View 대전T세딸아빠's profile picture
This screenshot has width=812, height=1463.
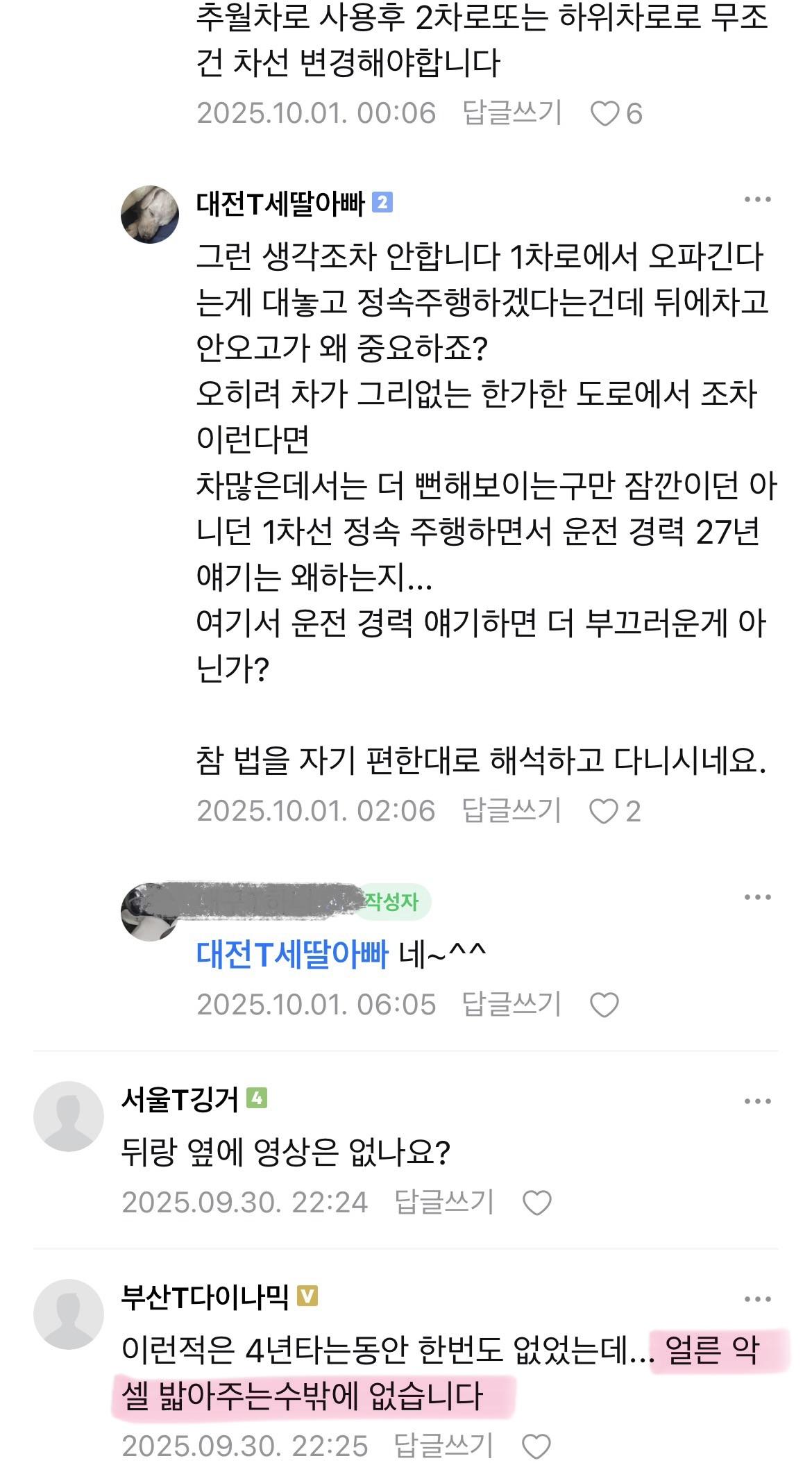point(150,215)
